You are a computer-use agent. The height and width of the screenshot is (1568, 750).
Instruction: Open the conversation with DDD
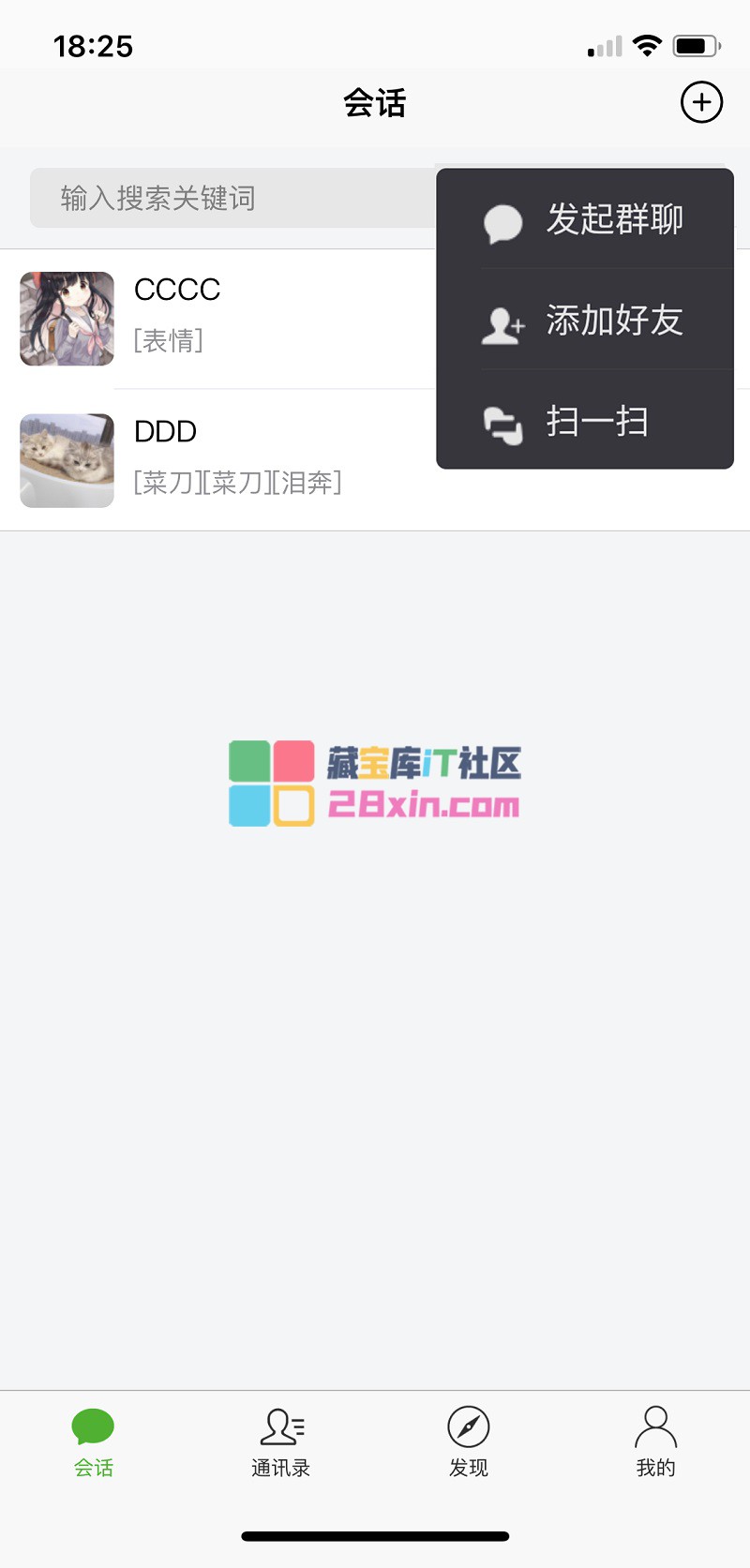click(225, 461)
